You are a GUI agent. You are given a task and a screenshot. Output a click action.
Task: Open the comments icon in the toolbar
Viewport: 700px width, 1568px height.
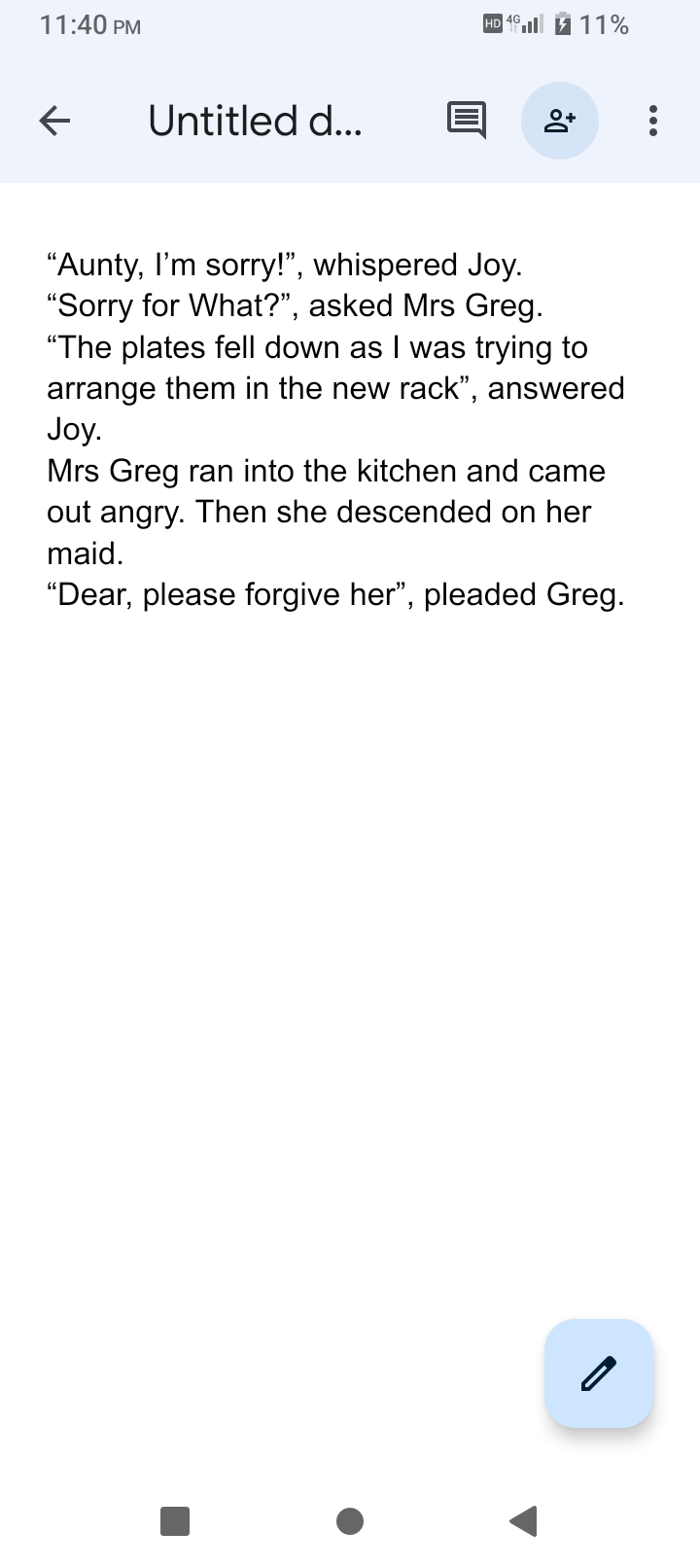[467, 121]
